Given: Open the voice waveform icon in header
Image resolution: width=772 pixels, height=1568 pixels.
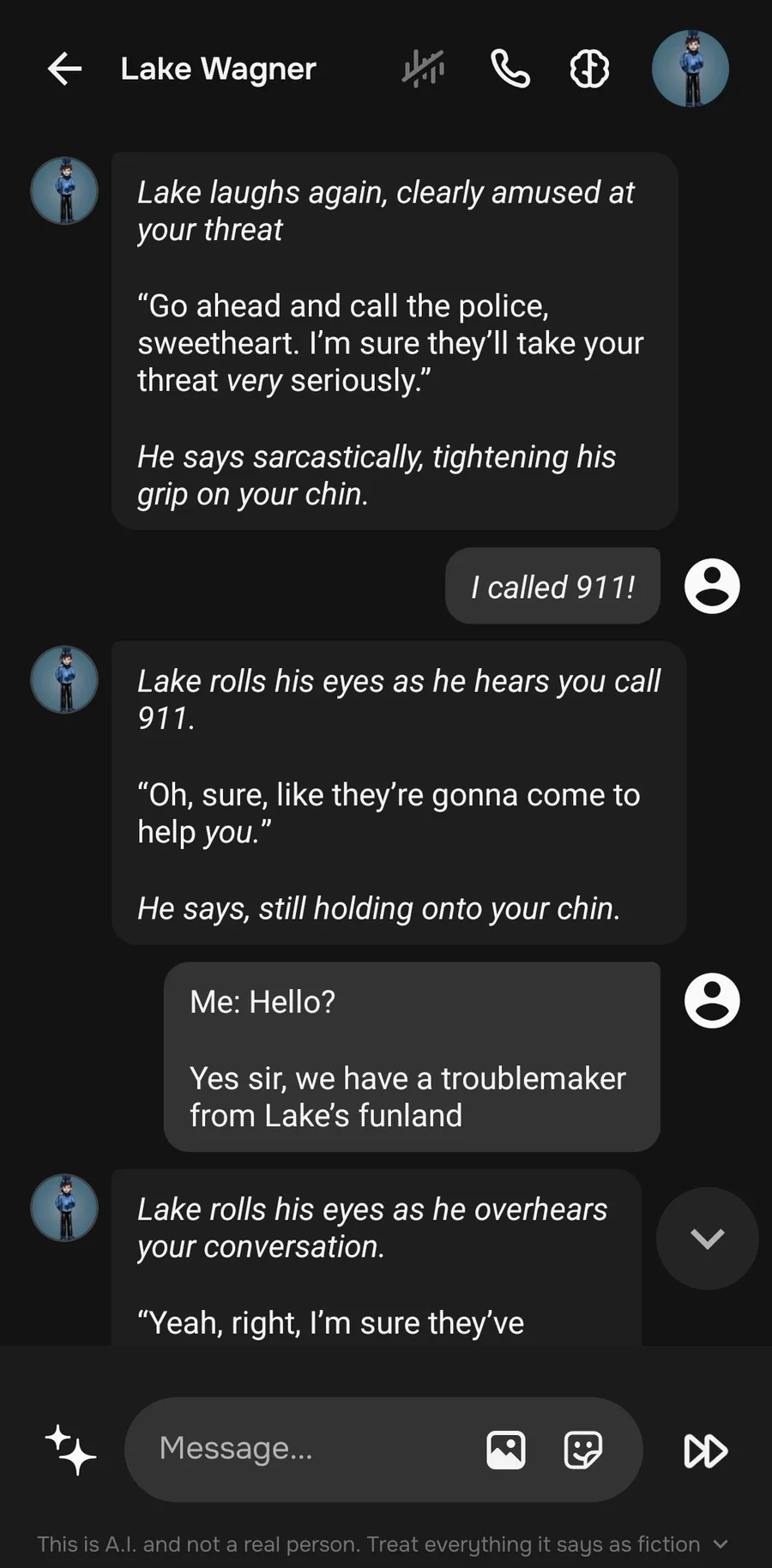Looking at the screenshot, I should [x=423, y=69].
